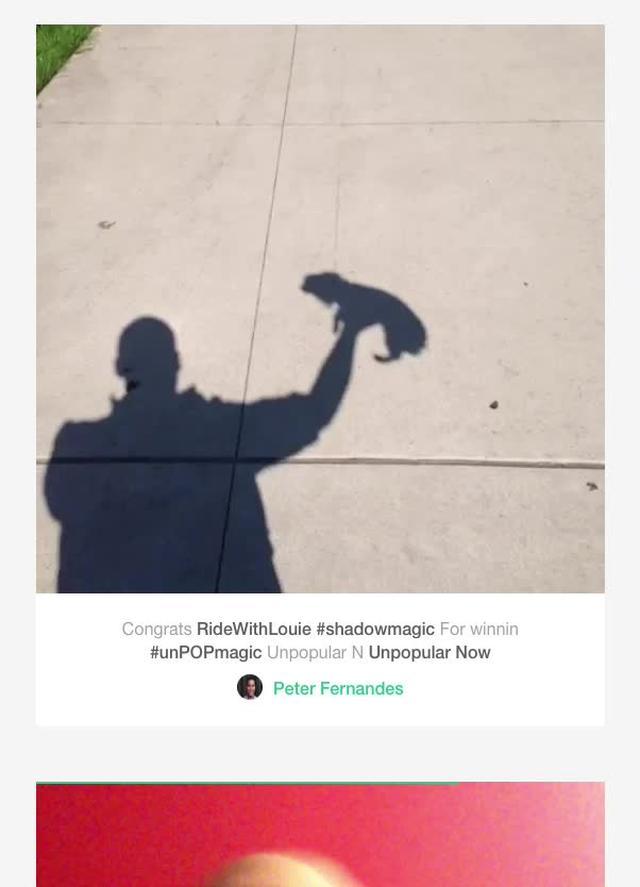Open the shadow video post

pos(320,308)
